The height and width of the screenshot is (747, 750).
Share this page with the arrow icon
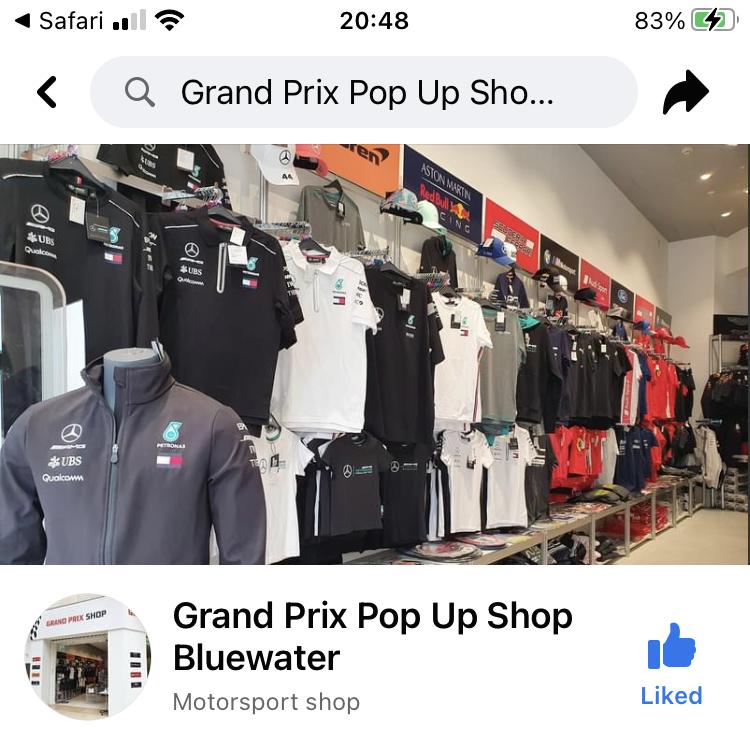[x=685, y=93]
